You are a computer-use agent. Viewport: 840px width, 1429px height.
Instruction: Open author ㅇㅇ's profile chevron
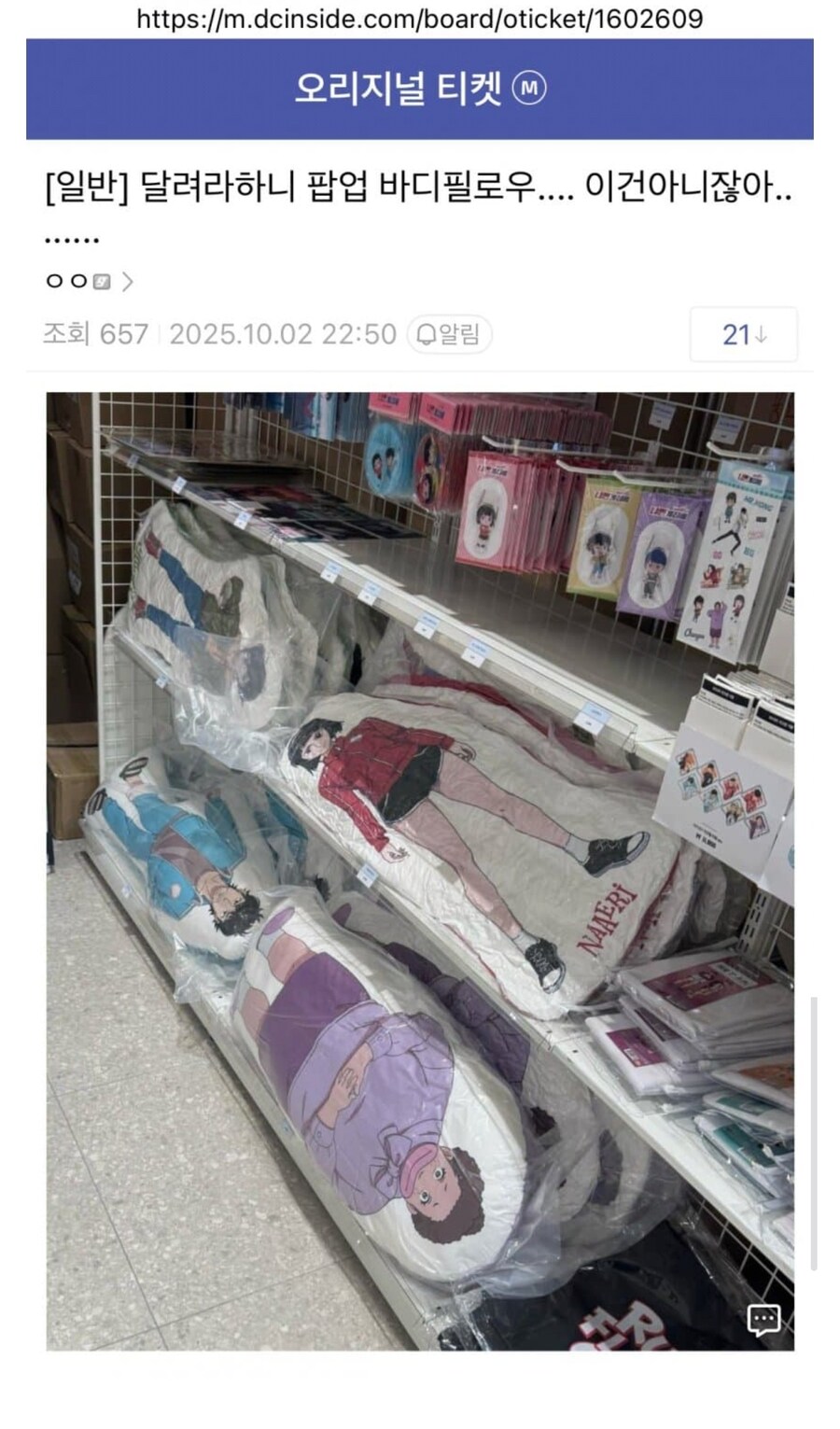pos(128,281)
